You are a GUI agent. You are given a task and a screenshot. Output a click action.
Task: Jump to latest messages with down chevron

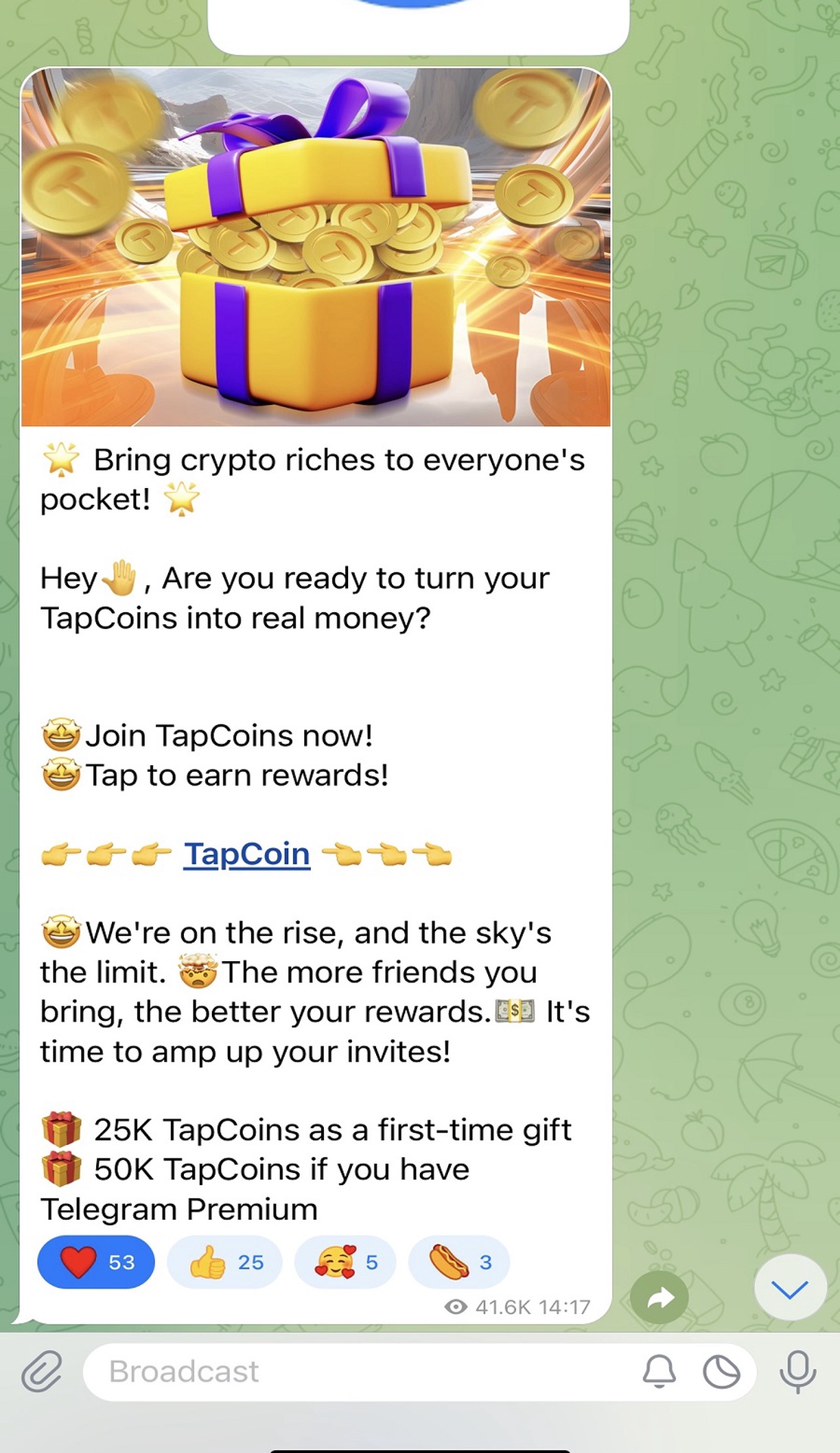click(x=789, y=1289)
